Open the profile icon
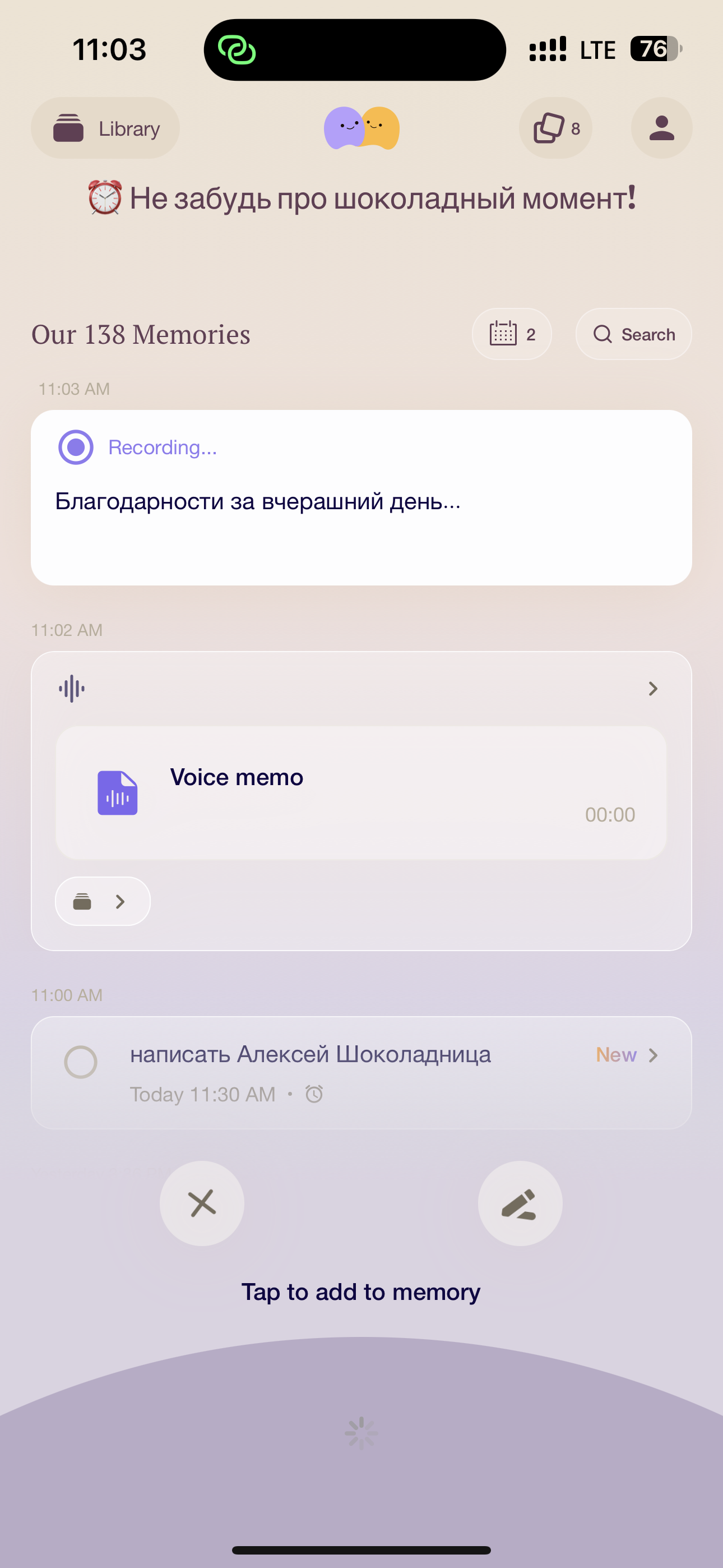Image resolution: width=723 pixels, height=1568 pixels. pos(661,128)
